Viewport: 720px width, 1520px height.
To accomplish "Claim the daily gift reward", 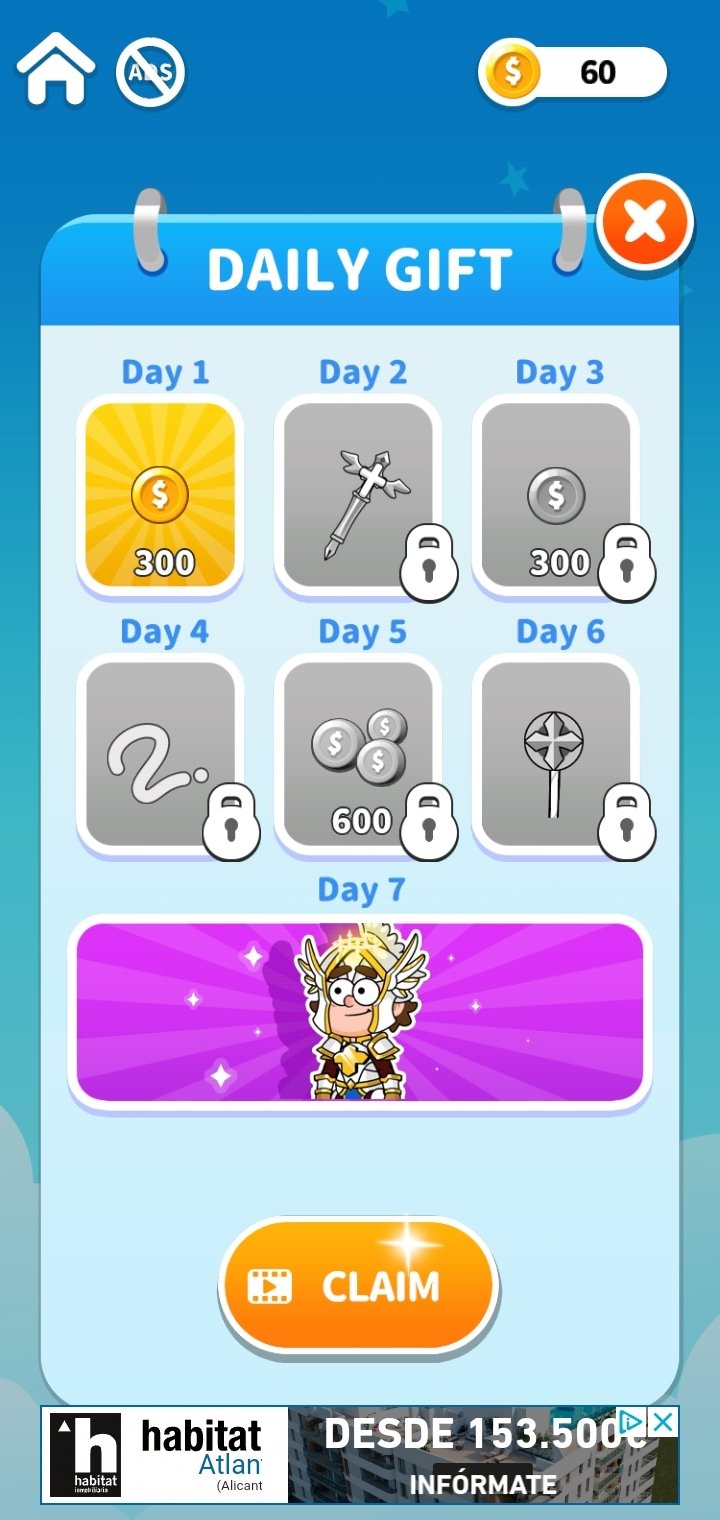I will (358, 1286).
